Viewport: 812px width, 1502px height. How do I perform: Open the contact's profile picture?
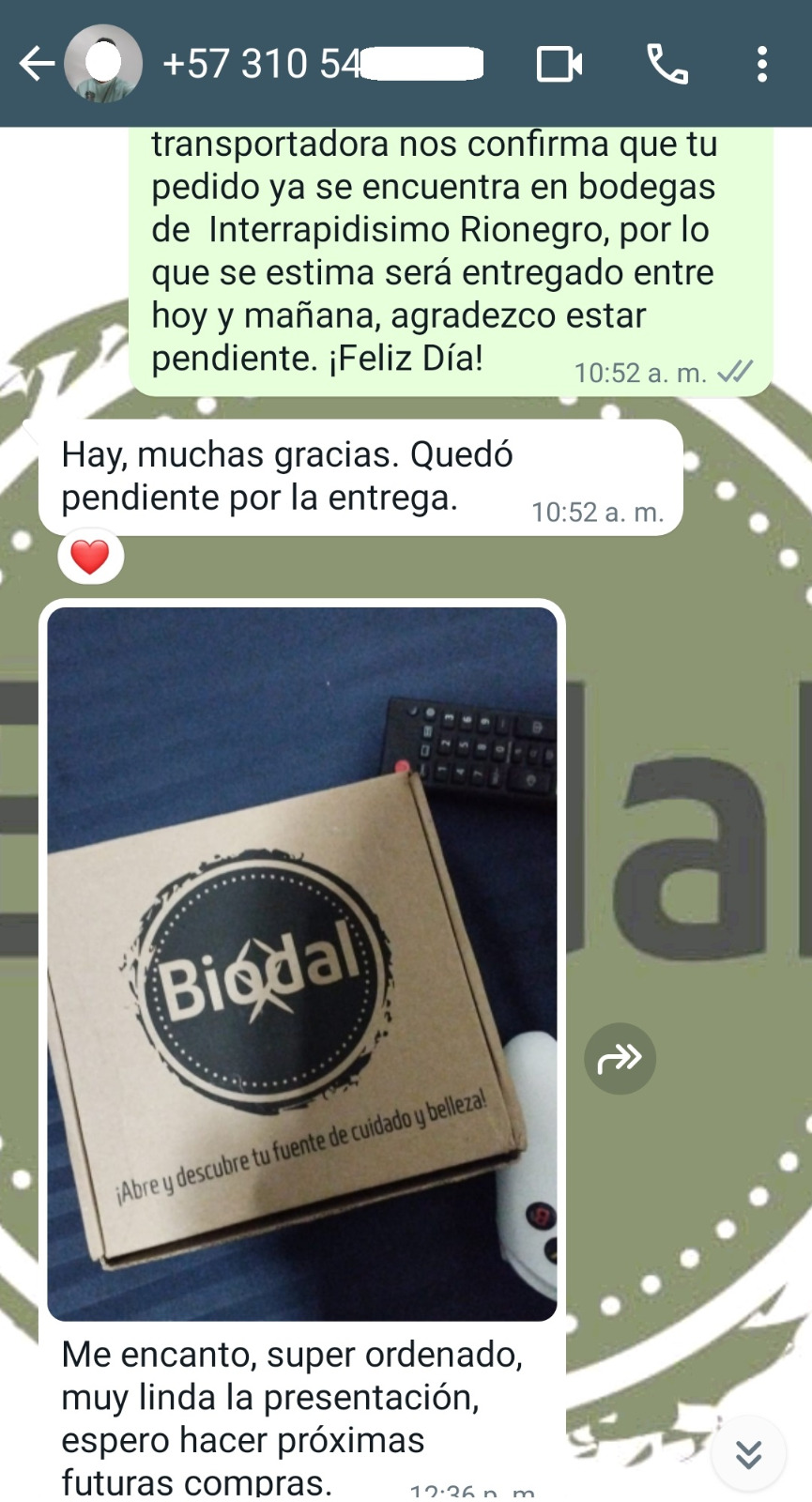pos(103,64)
